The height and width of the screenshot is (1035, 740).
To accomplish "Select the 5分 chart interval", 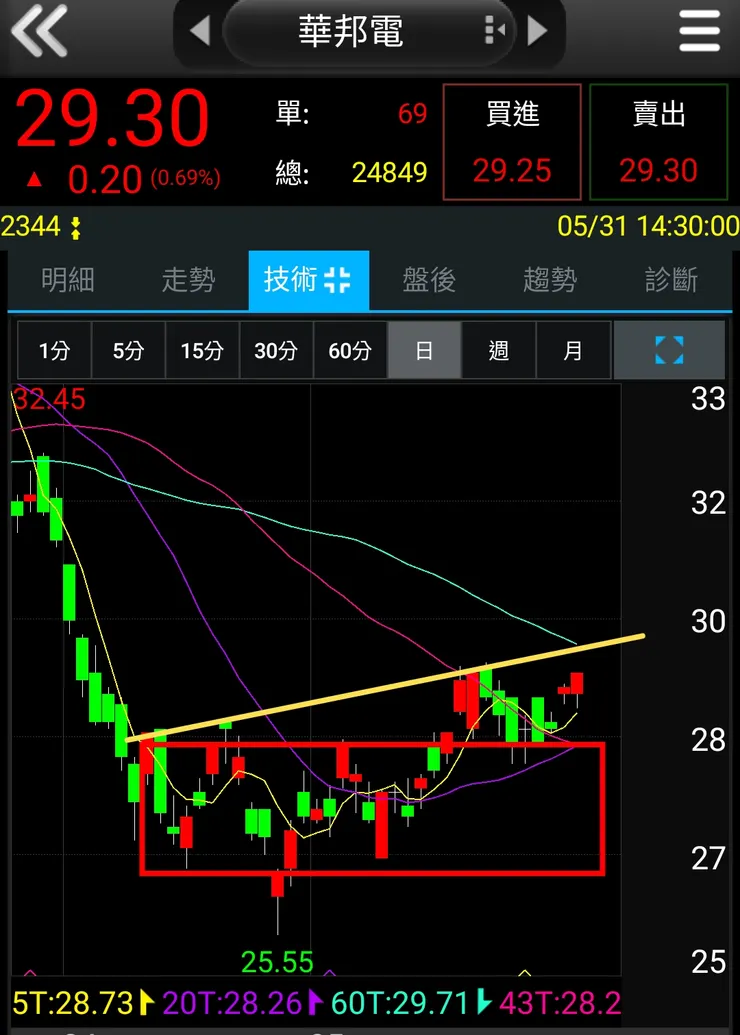I will pyautogui.click(x=128, y=351).
